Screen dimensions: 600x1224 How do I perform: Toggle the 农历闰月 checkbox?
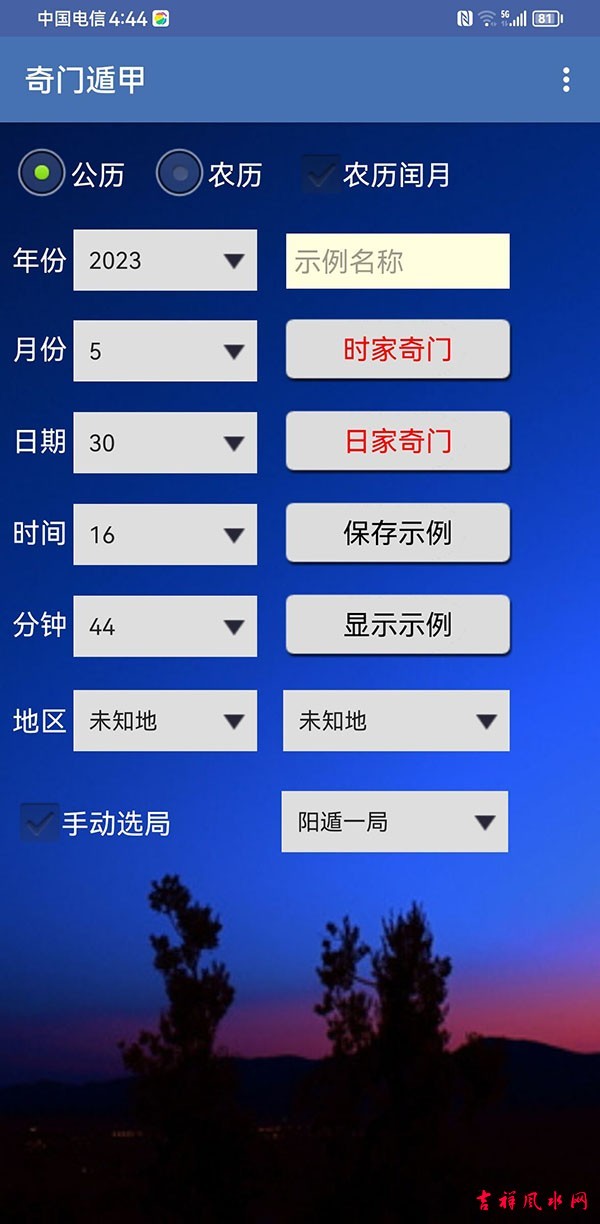pos(321,174)
